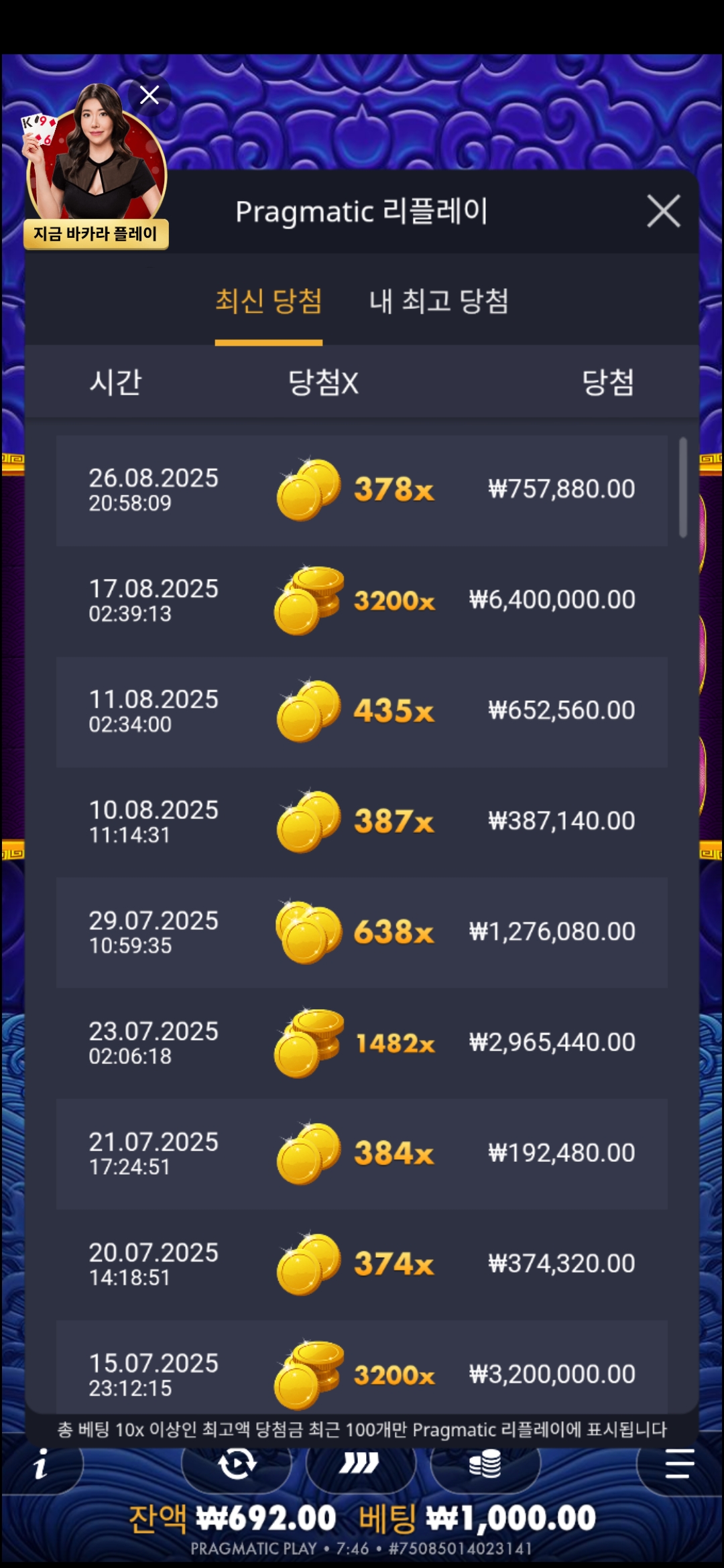Open replay of the 3200x win on 17.08.2025

[362, 601]
